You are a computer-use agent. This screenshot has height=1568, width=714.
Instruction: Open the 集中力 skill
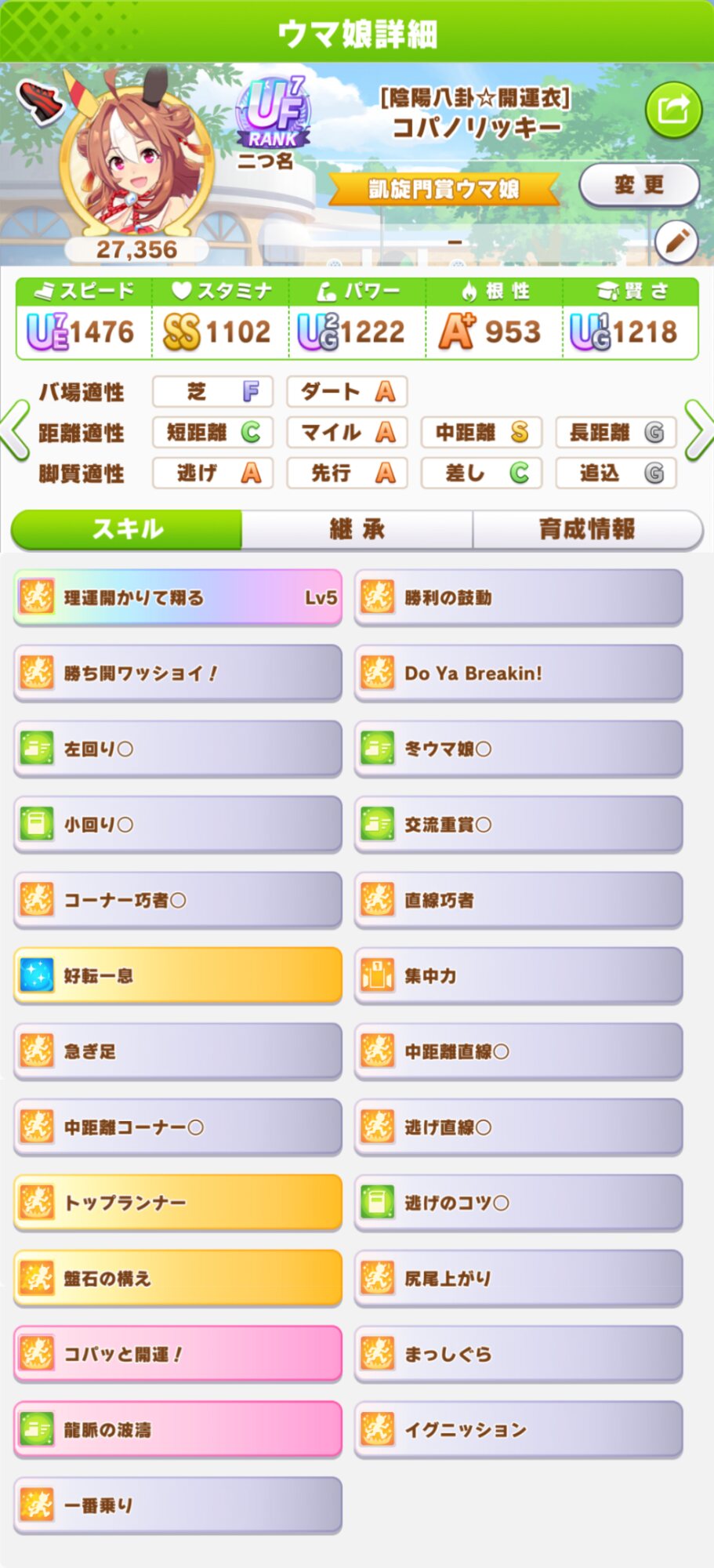coord(518,975)
